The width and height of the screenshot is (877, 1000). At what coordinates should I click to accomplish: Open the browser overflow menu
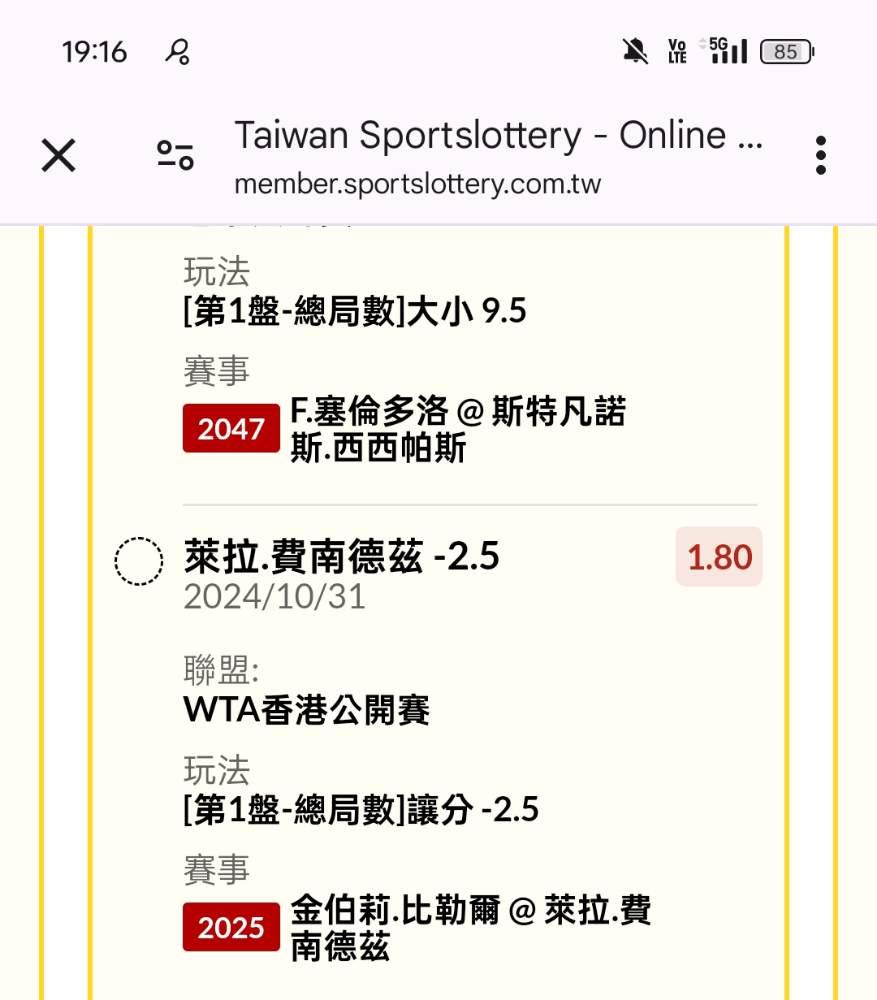[x=820, y=155]
